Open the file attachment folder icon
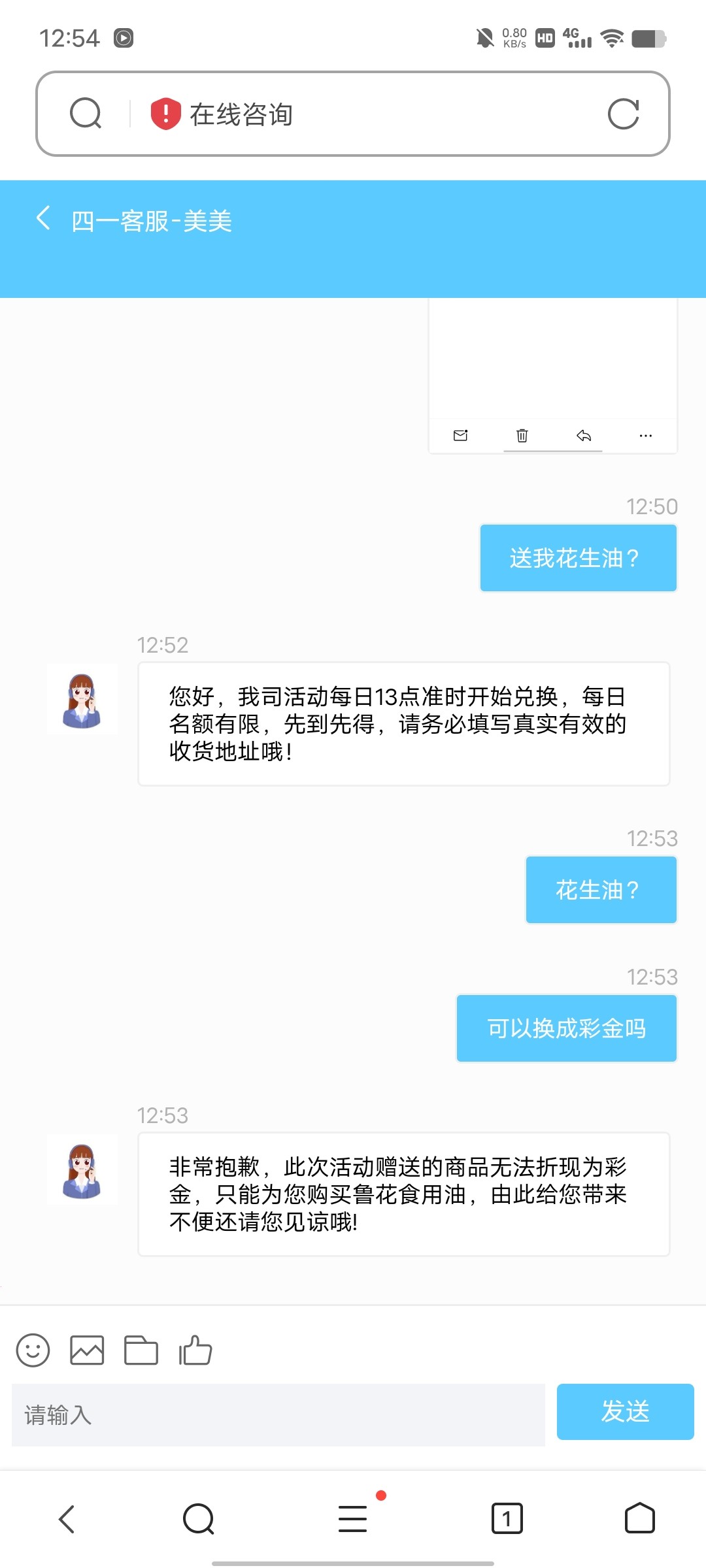The width and height of the screenshot is (706, 1568). coord(142,1349)
